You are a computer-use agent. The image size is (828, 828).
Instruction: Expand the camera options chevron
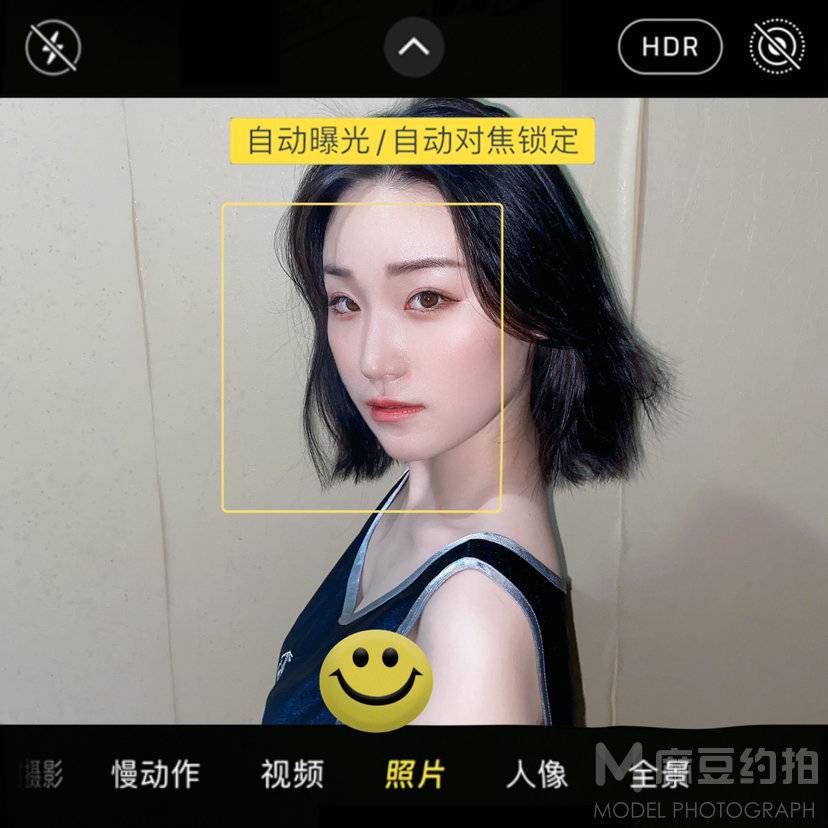(414, 47)
